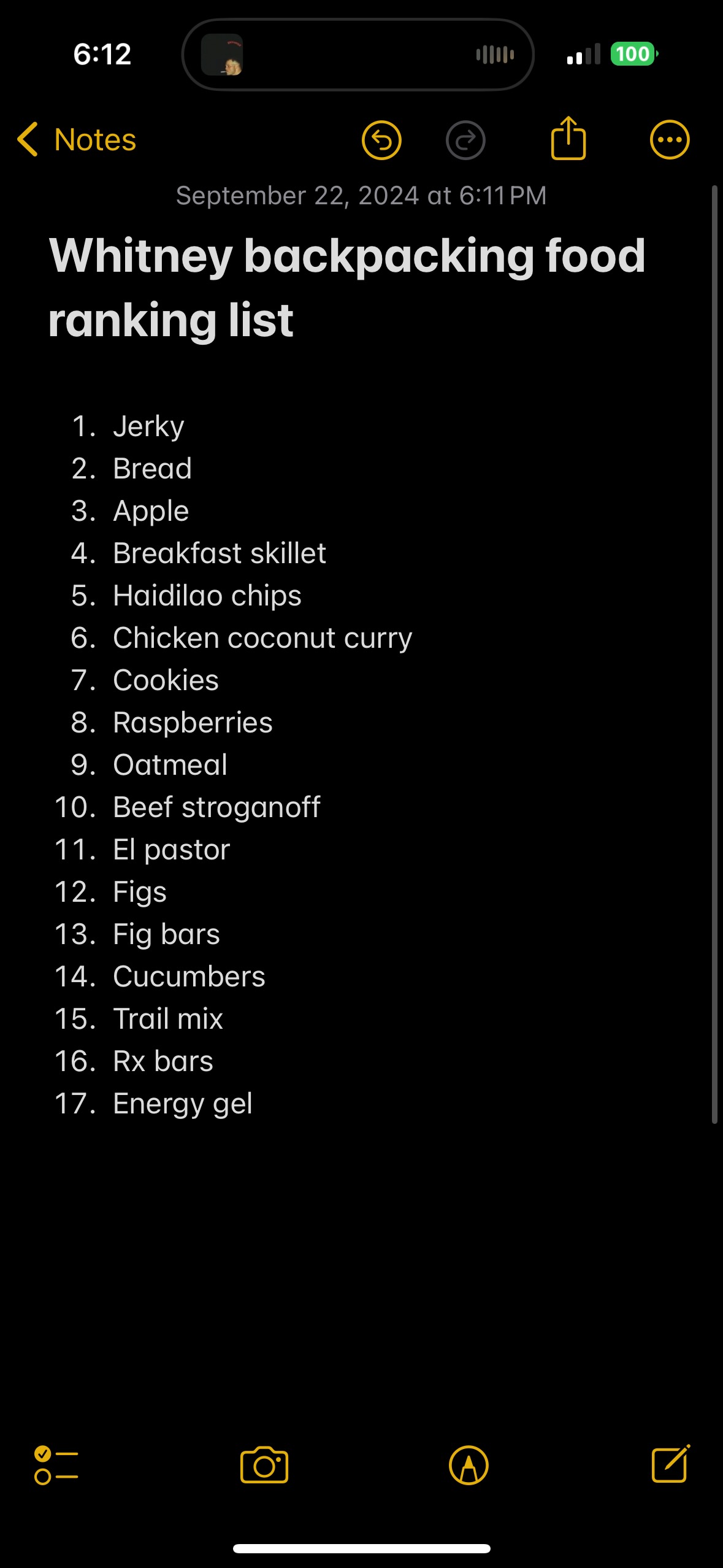Viewport: 723px width, 1568px height.
Task: Tap the redo arrow icon
Action: (x=465, y=140)
